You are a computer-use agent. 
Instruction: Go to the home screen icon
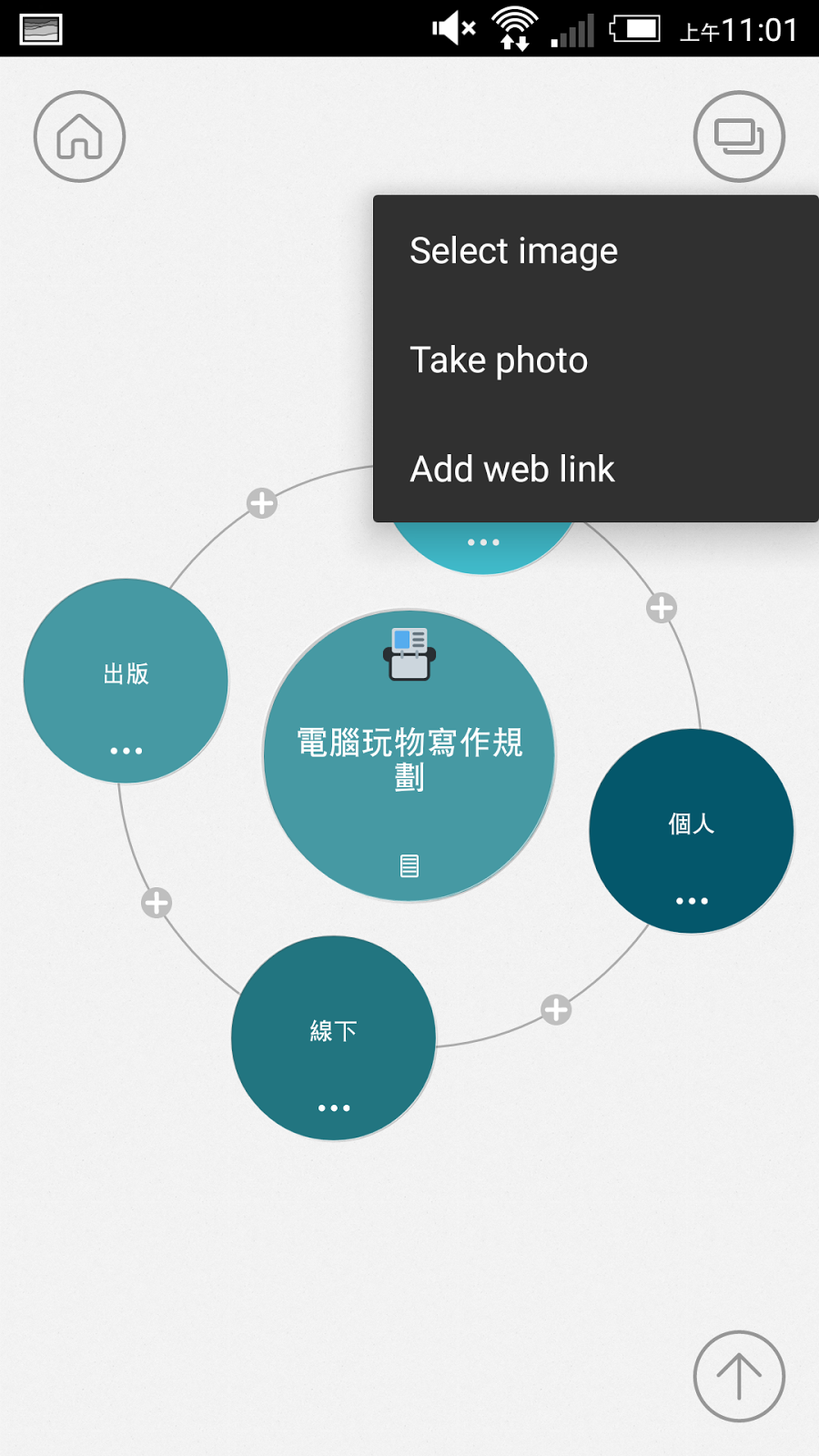point(79,136)
